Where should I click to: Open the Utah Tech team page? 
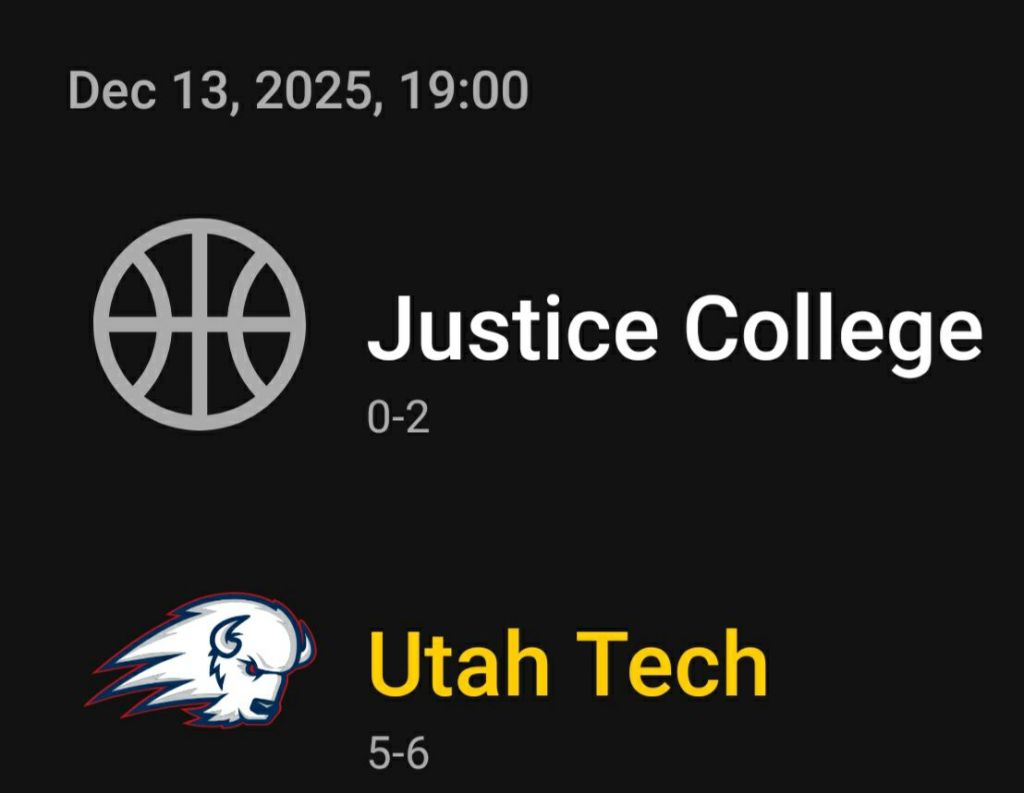(x=567, y=664)
